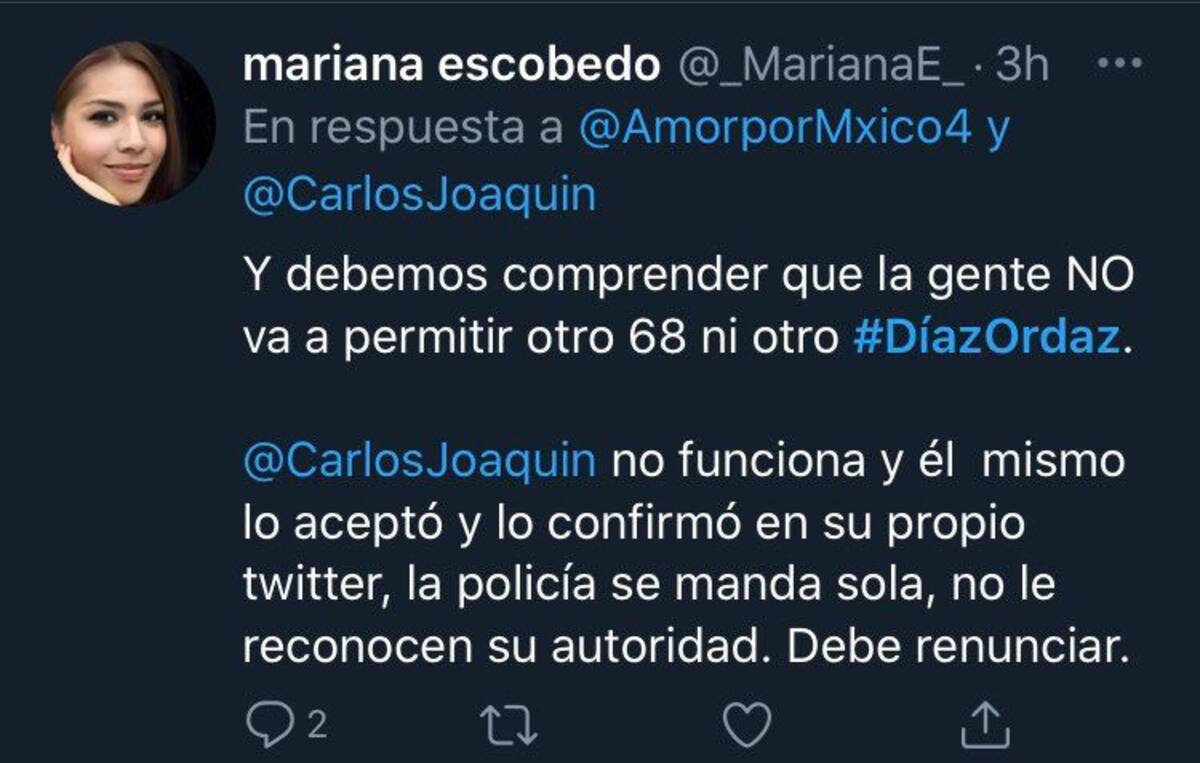Retweet mariana escobedo's tweet
The width and height of the screenshot is (1200, 763).
pos(509,723)
